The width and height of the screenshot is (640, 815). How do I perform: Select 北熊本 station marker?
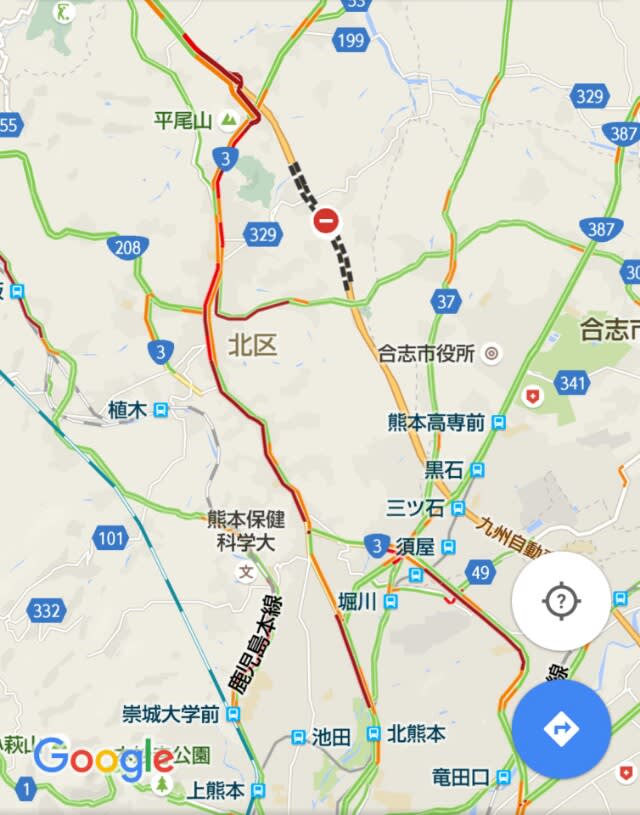coord(373,734)
